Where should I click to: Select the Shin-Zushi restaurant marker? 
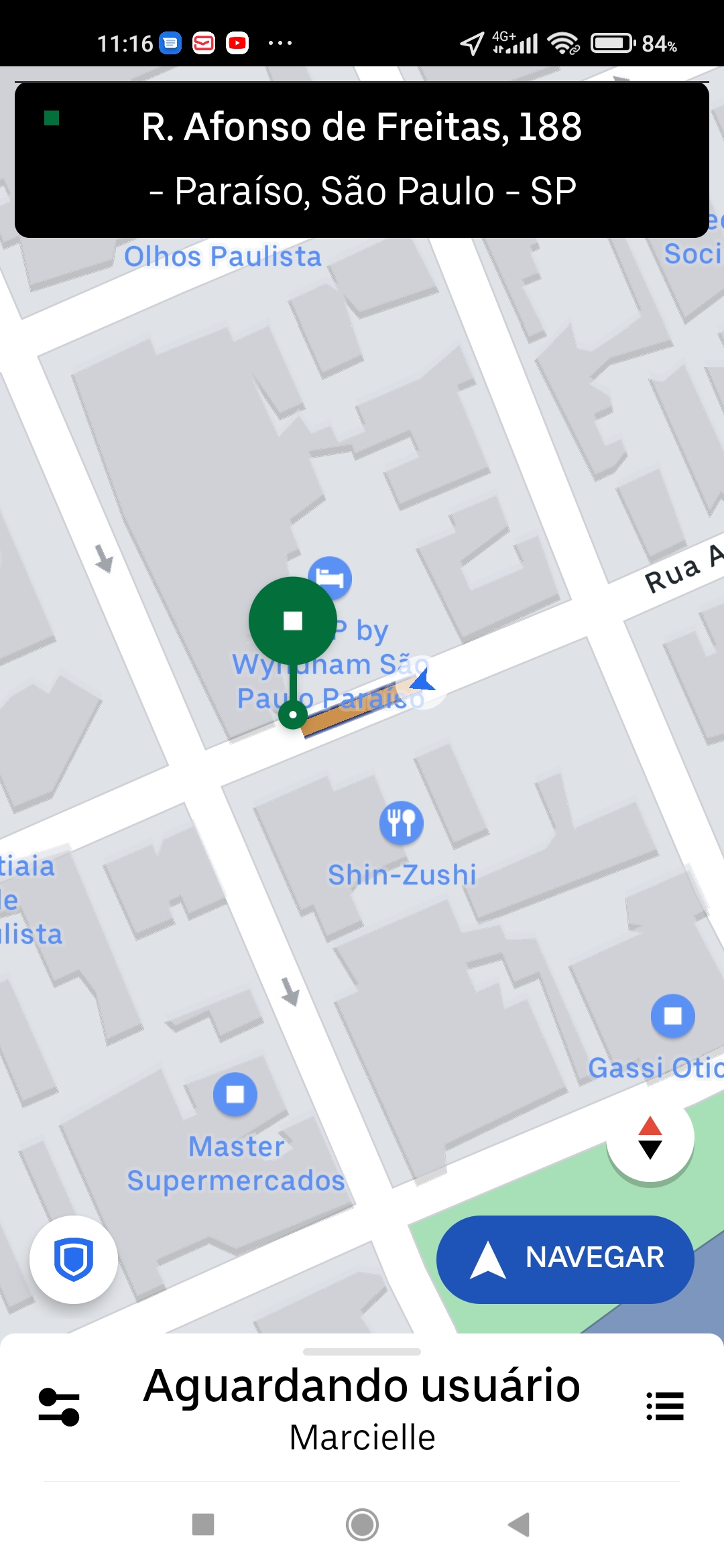tap(401, 823)
